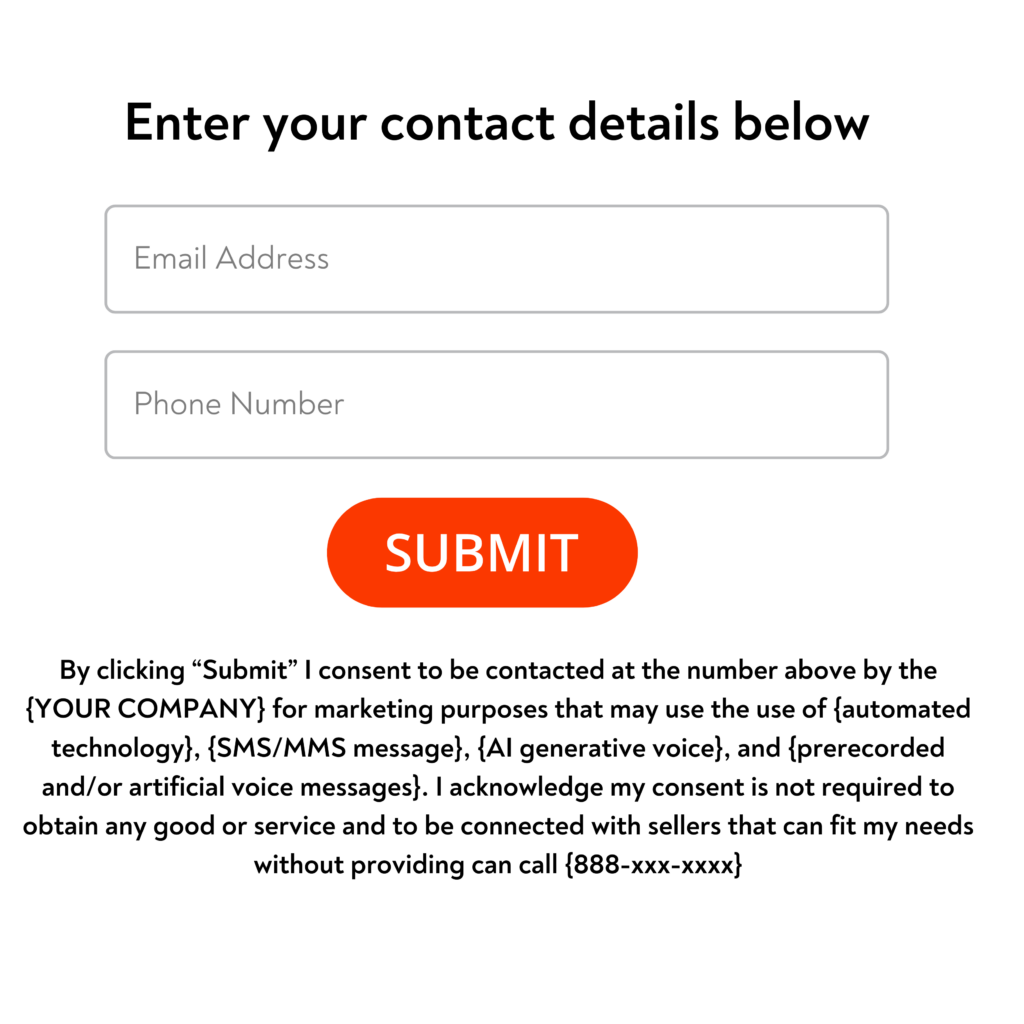This screenshot has width=1024, height=1024.
Task: Focus the Phone Number field
Action: 496,405
